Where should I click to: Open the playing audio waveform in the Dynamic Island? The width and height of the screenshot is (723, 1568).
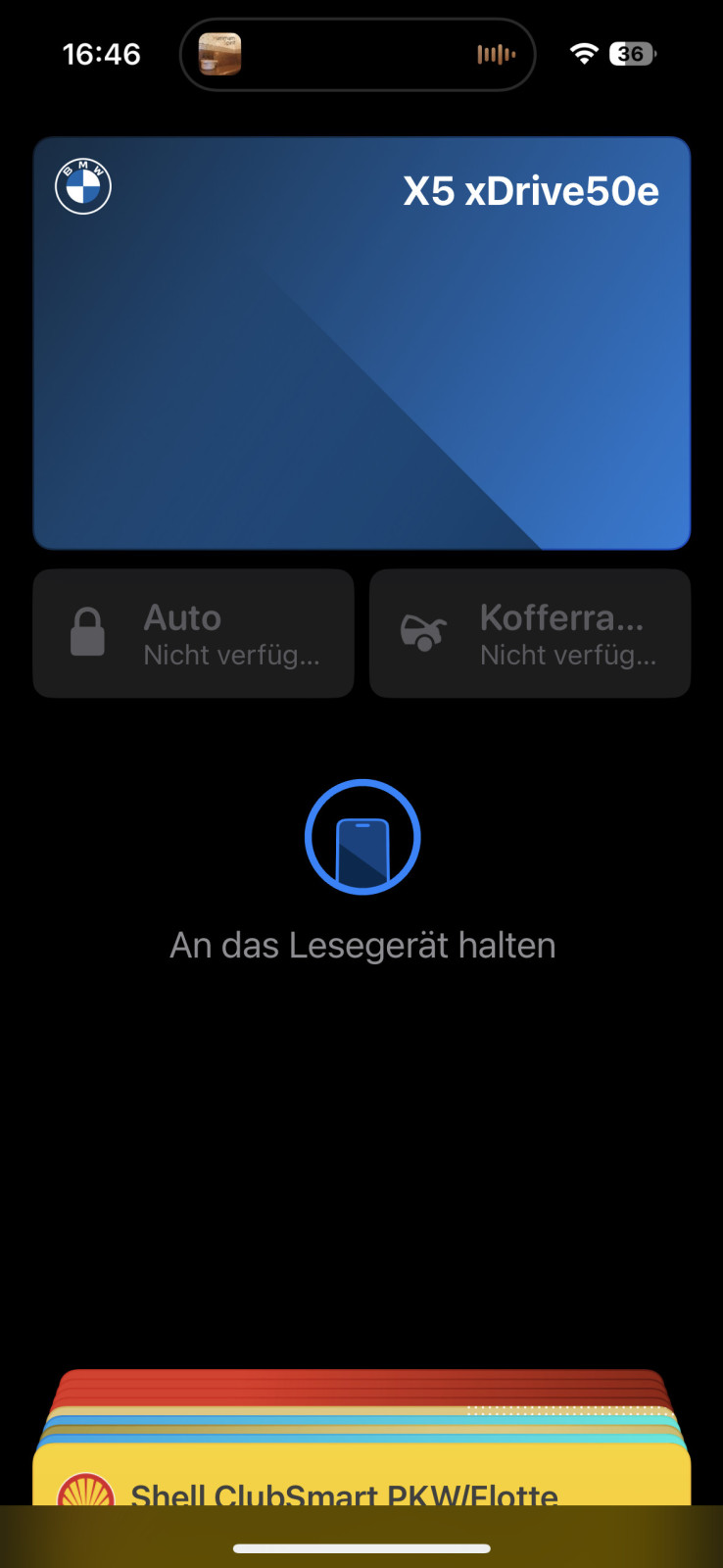click(496, 55)
